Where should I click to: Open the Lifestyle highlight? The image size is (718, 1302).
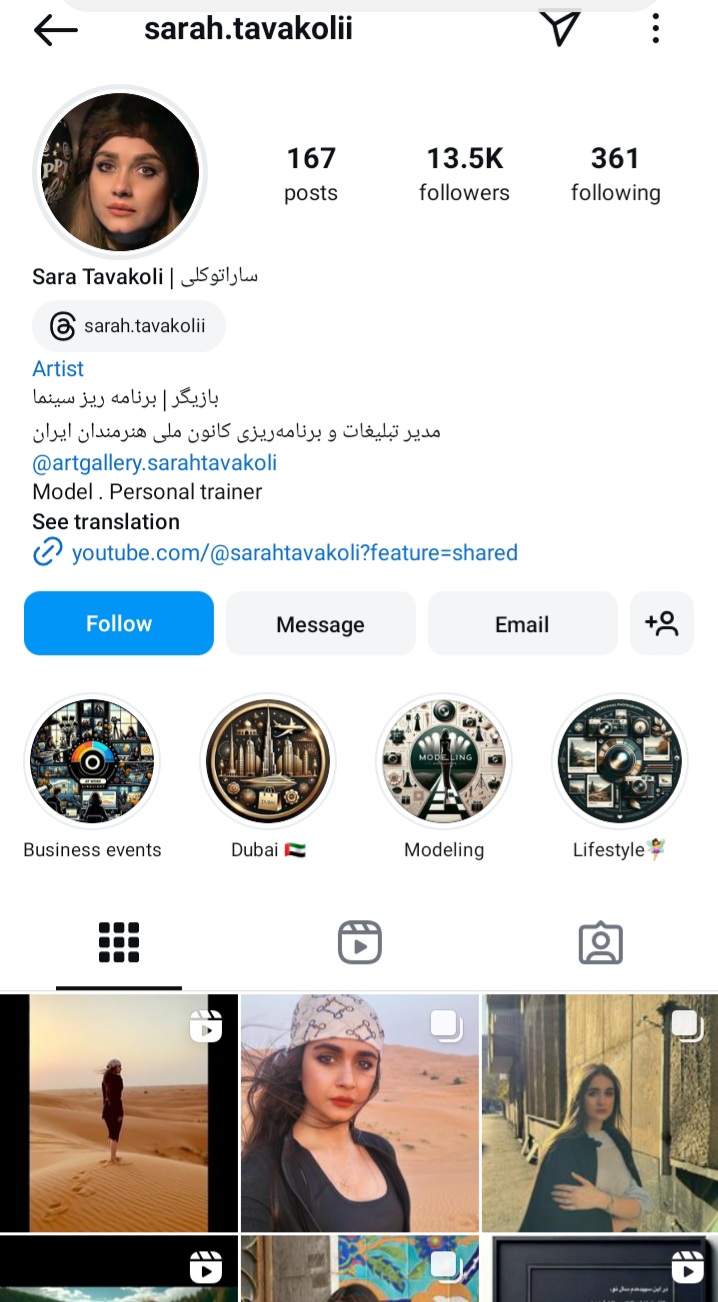tap(620, 762)
